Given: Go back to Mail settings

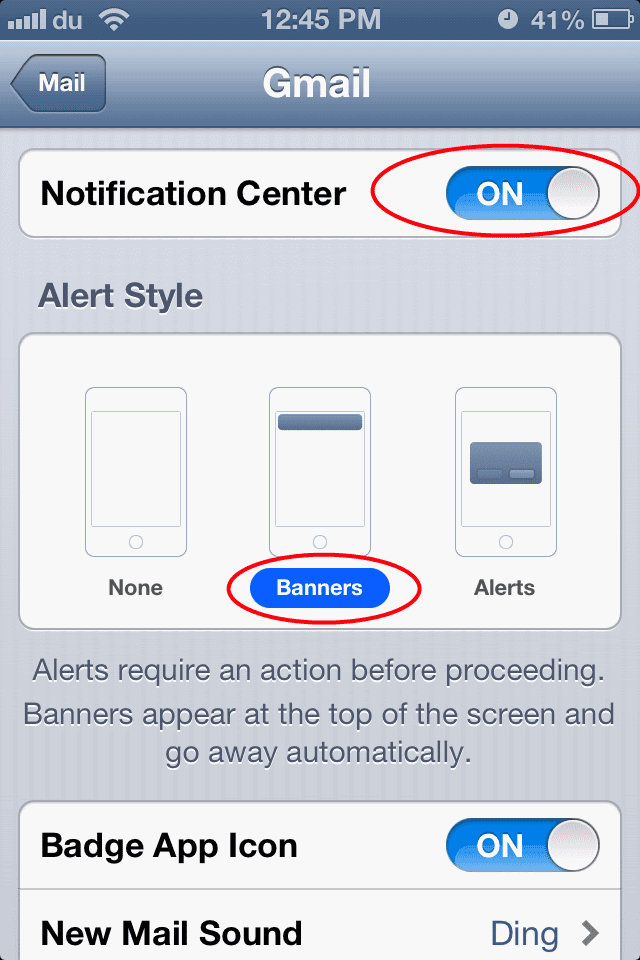Looking at the screenshot, I should pos(58,83).
